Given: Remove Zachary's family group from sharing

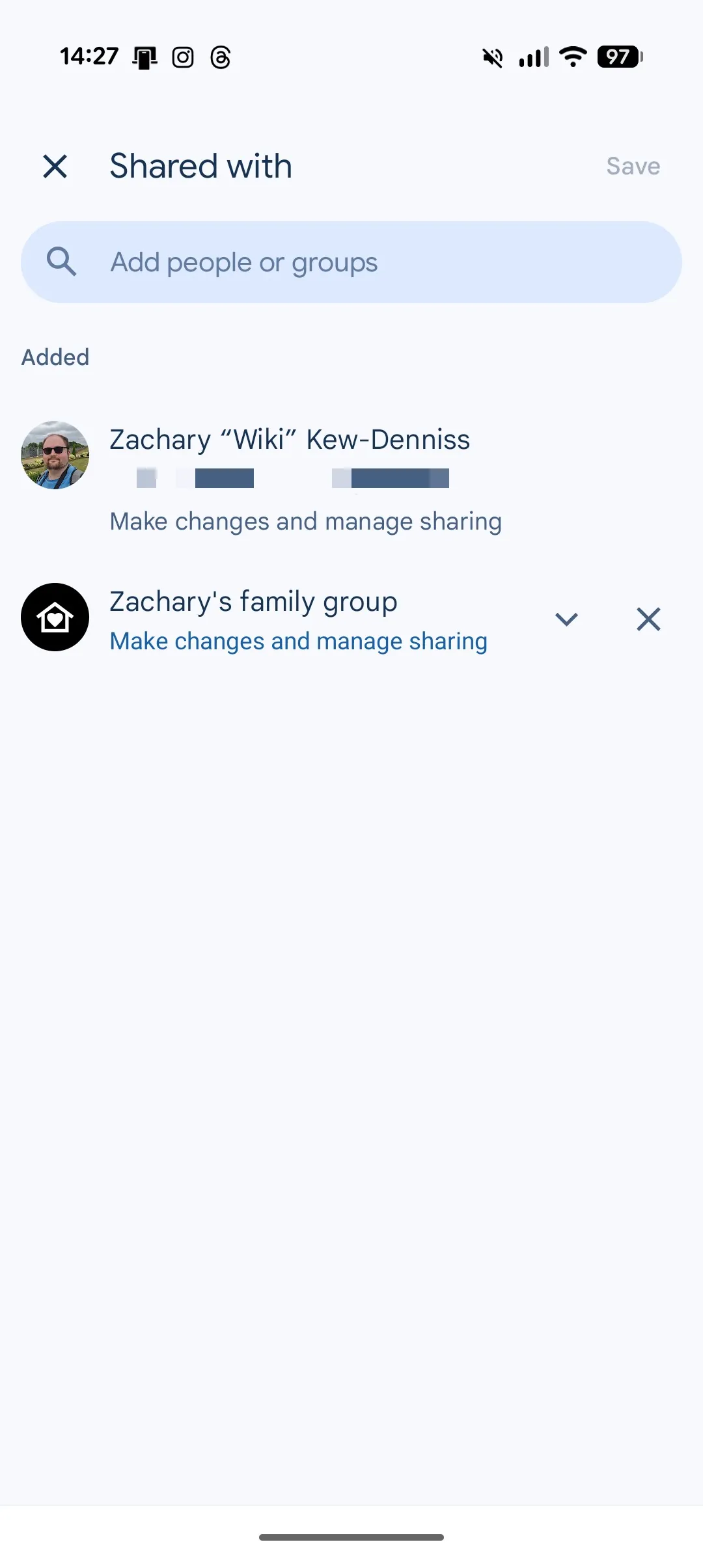Looking at the screenshot, I should coord(648,619).
